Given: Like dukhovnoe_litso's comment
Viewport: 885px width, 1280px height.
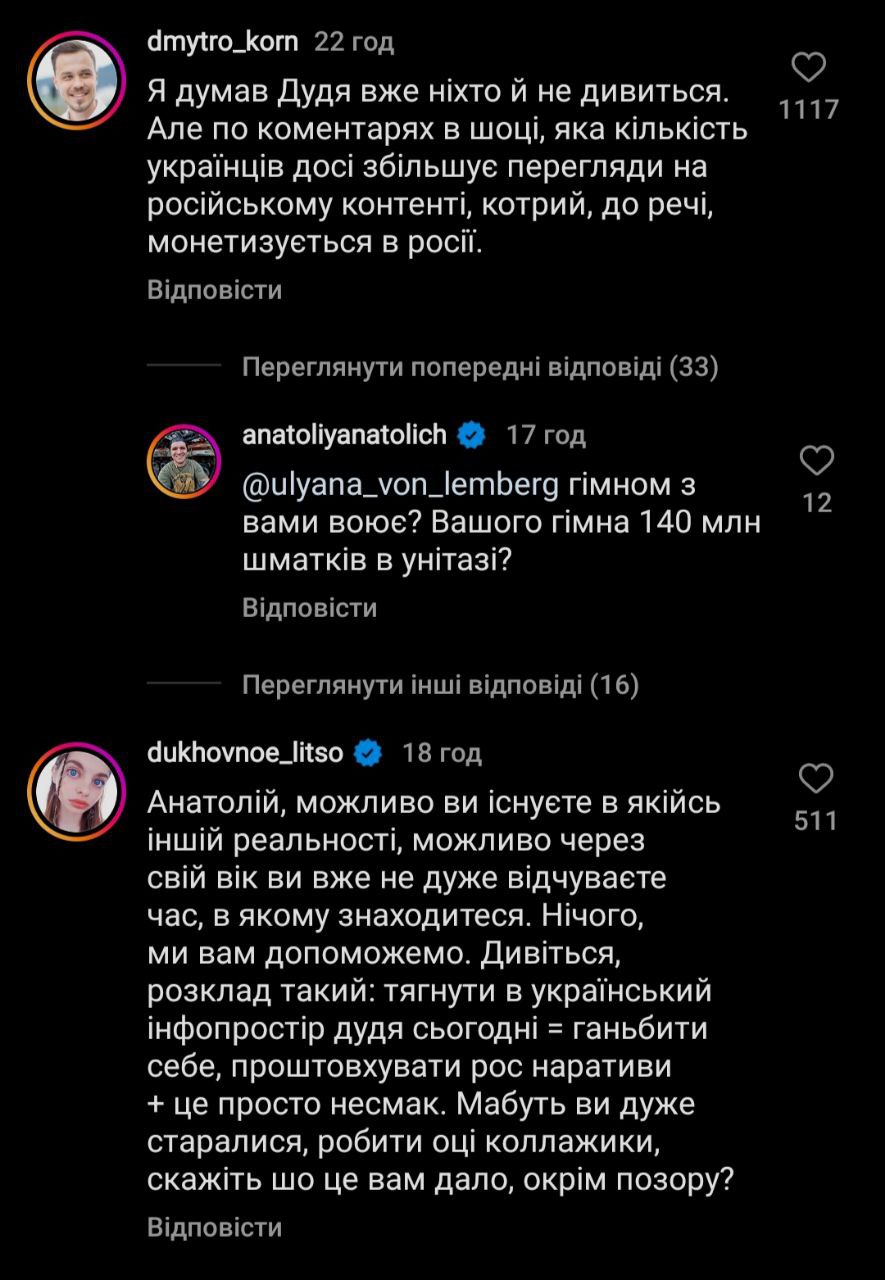Looking at the screenshot, I should pyautogui.click(x=815, y=779).
